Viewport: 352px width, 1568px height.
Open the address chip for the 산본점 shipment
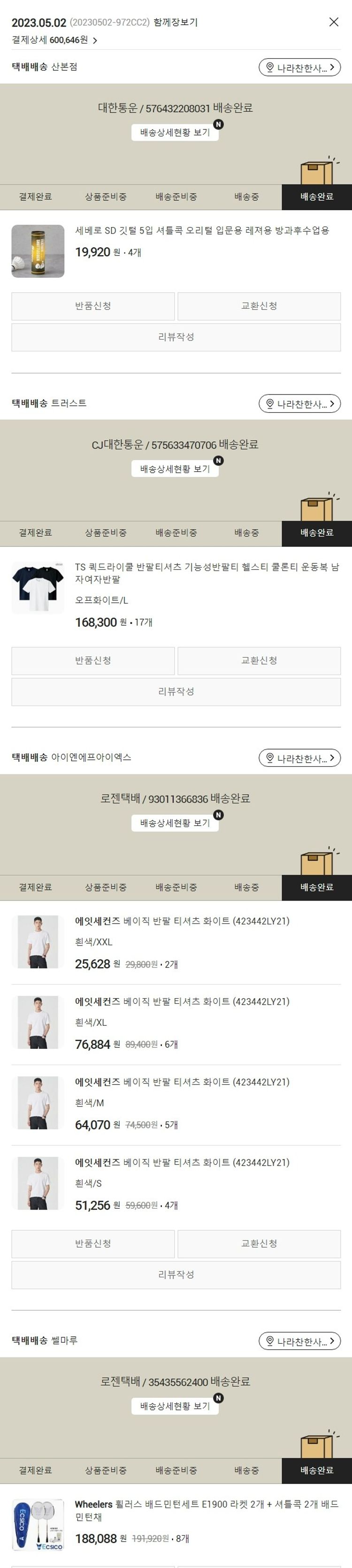(299, 68)
